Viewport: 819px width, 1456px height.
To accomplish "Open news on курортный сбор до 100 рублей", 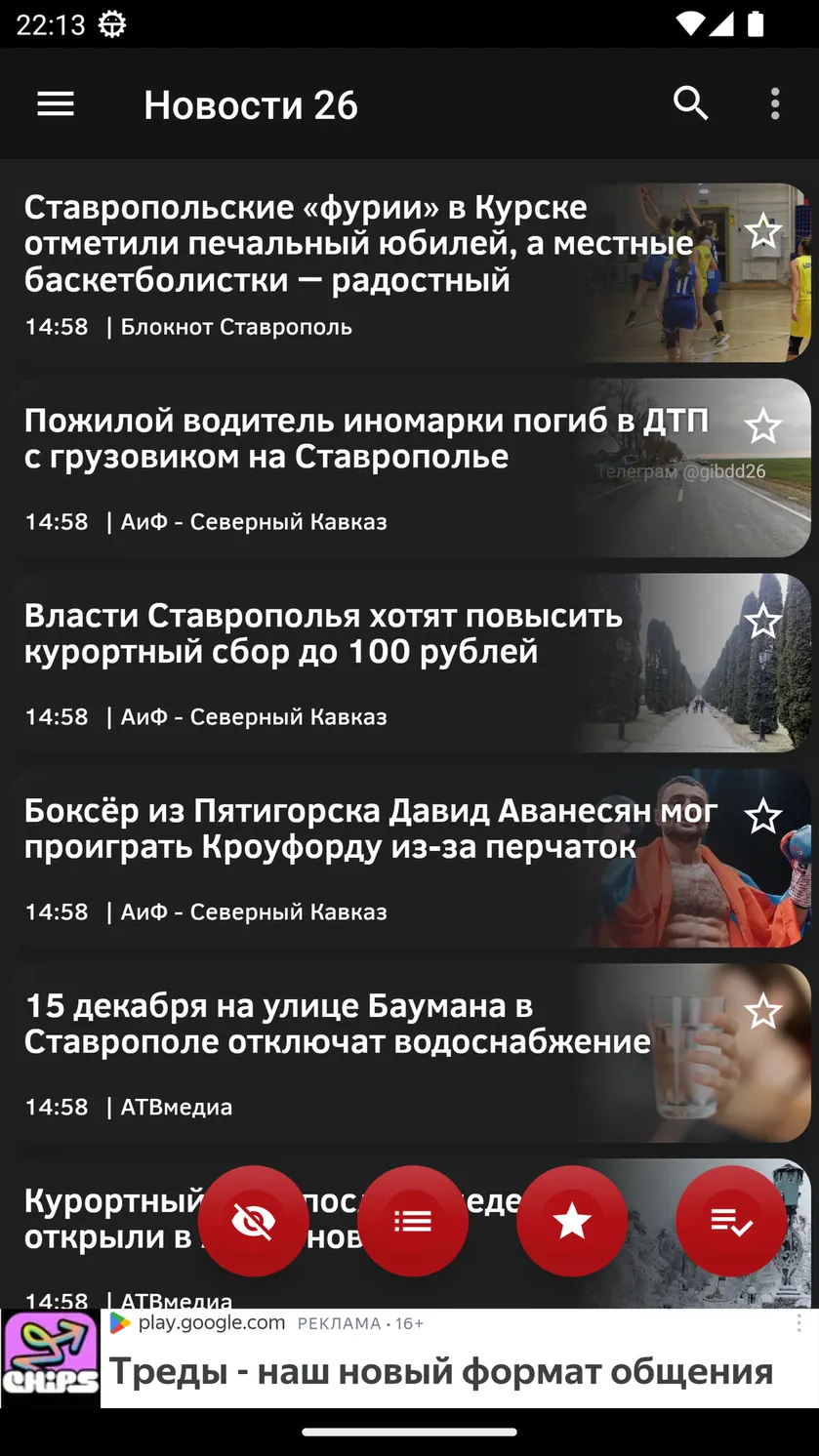I will coord(409,663).
